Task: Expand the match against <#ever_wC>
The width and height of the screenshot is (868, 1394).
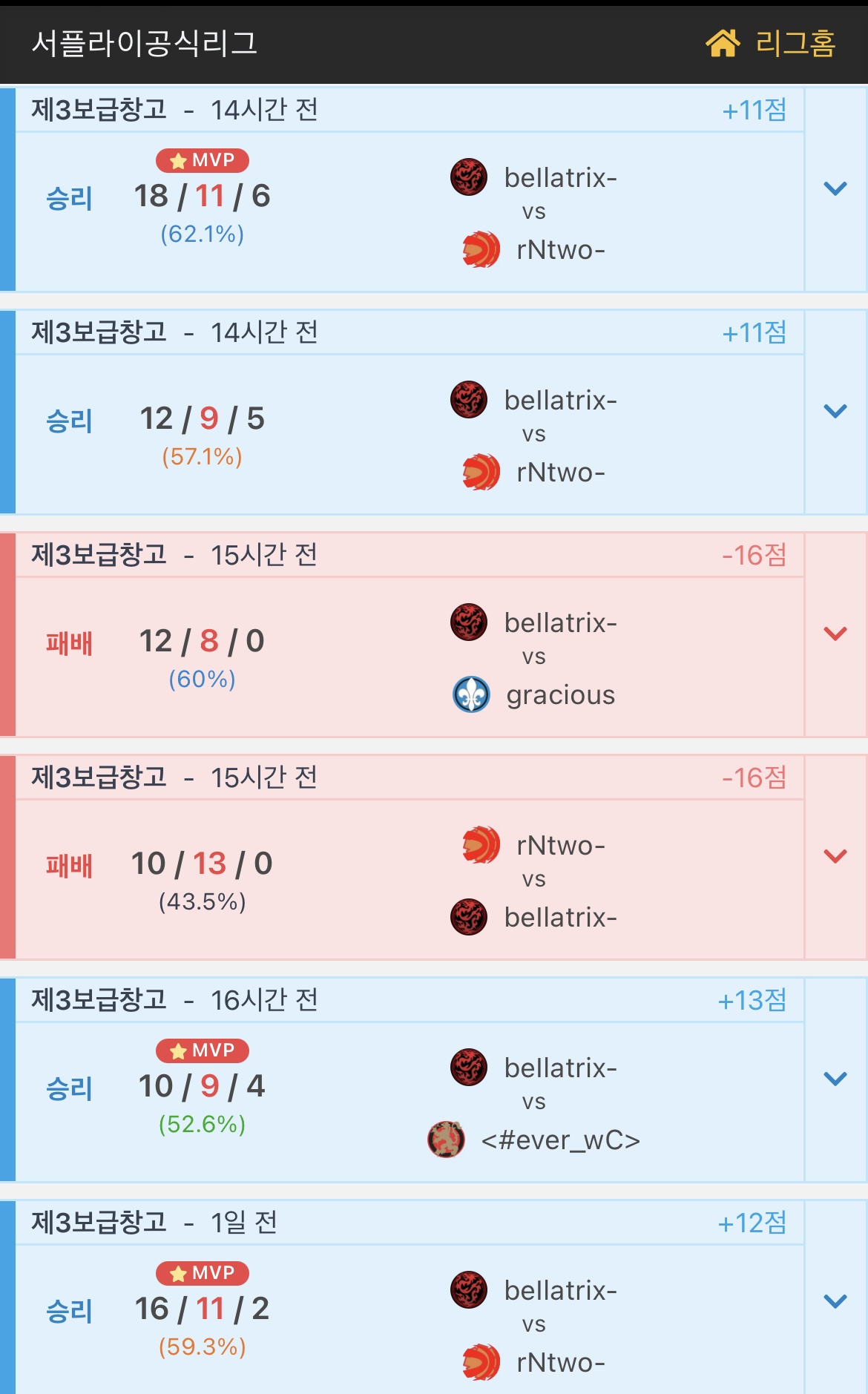Action: (835, 1079)
